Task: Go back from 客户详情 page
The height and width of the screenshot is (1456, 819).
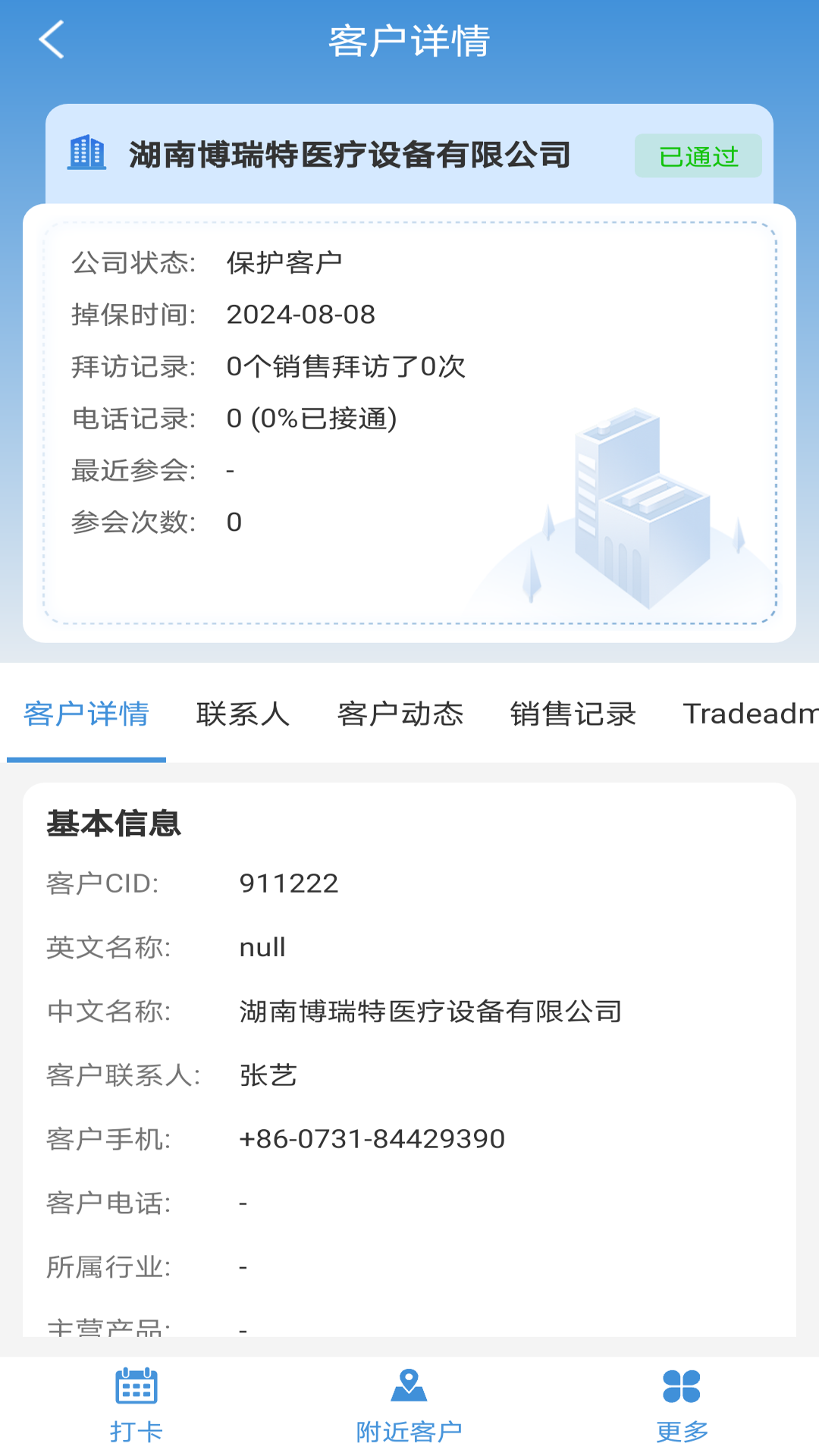Action: [52, 40]
